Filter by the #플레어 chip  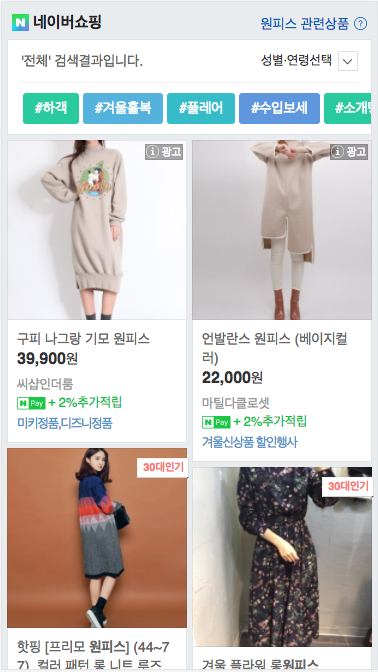tap(201, 108)
